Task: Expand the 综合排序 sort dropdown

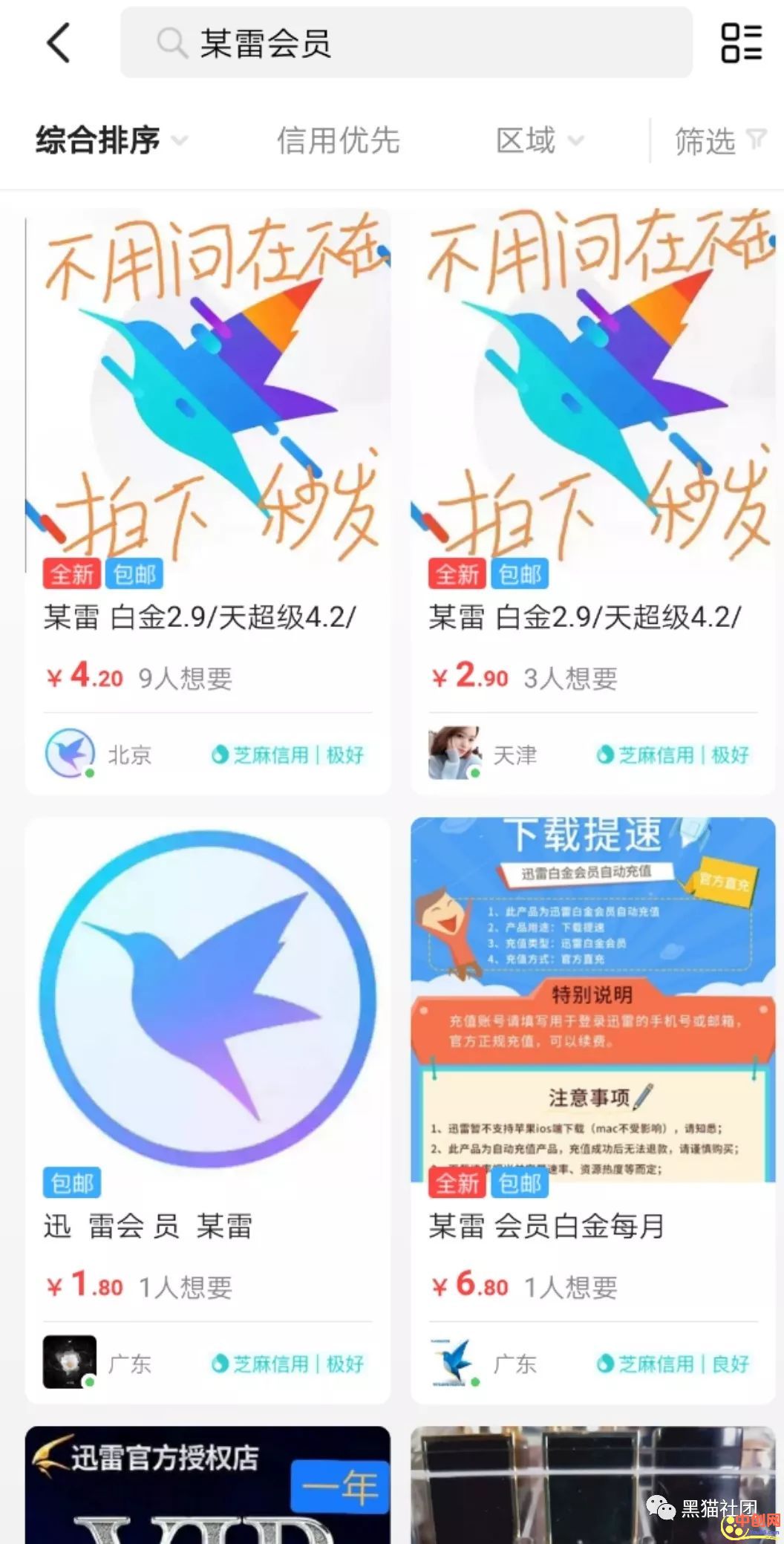Action: pyautogui.click(x=111, y=140)
